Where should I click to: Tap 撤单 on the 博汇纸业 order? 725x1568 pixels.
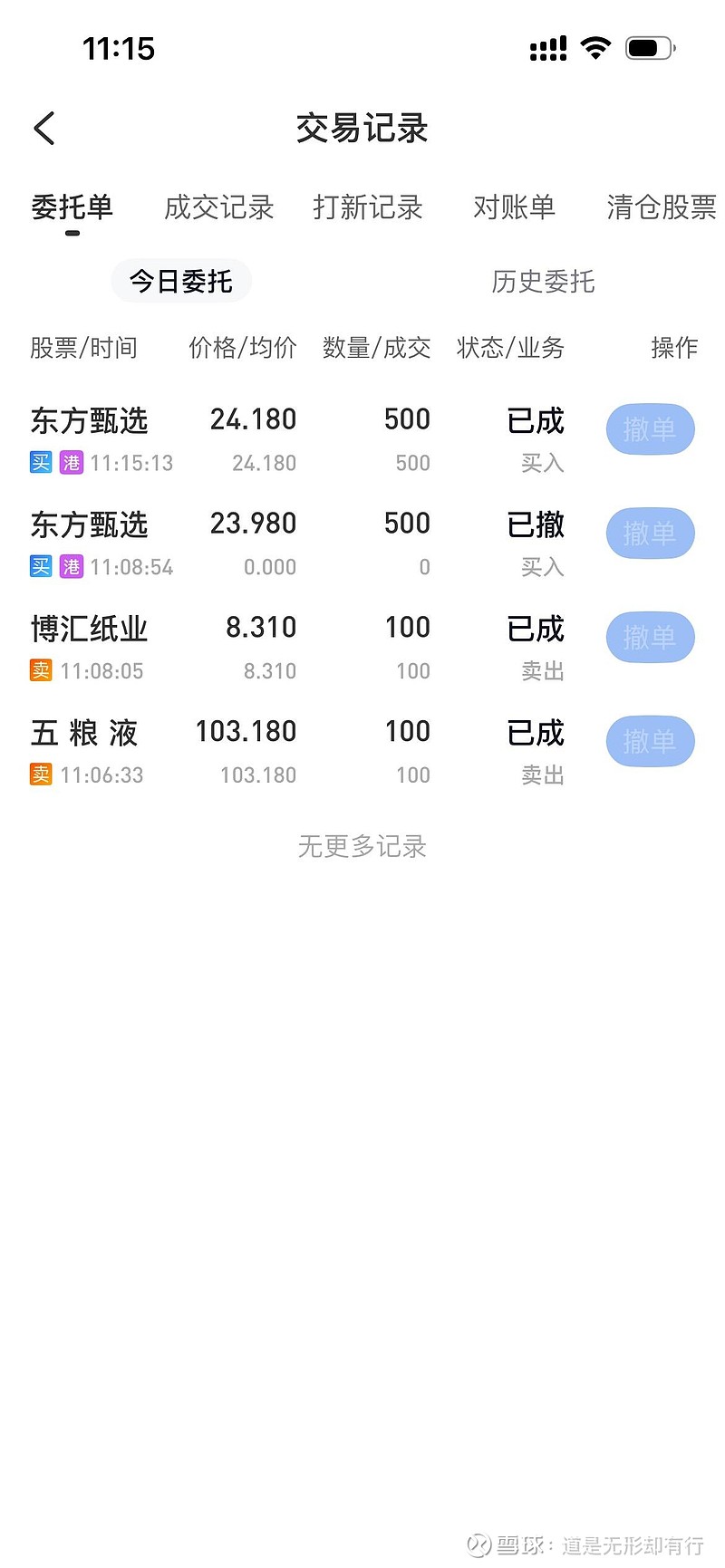[650, 638]
